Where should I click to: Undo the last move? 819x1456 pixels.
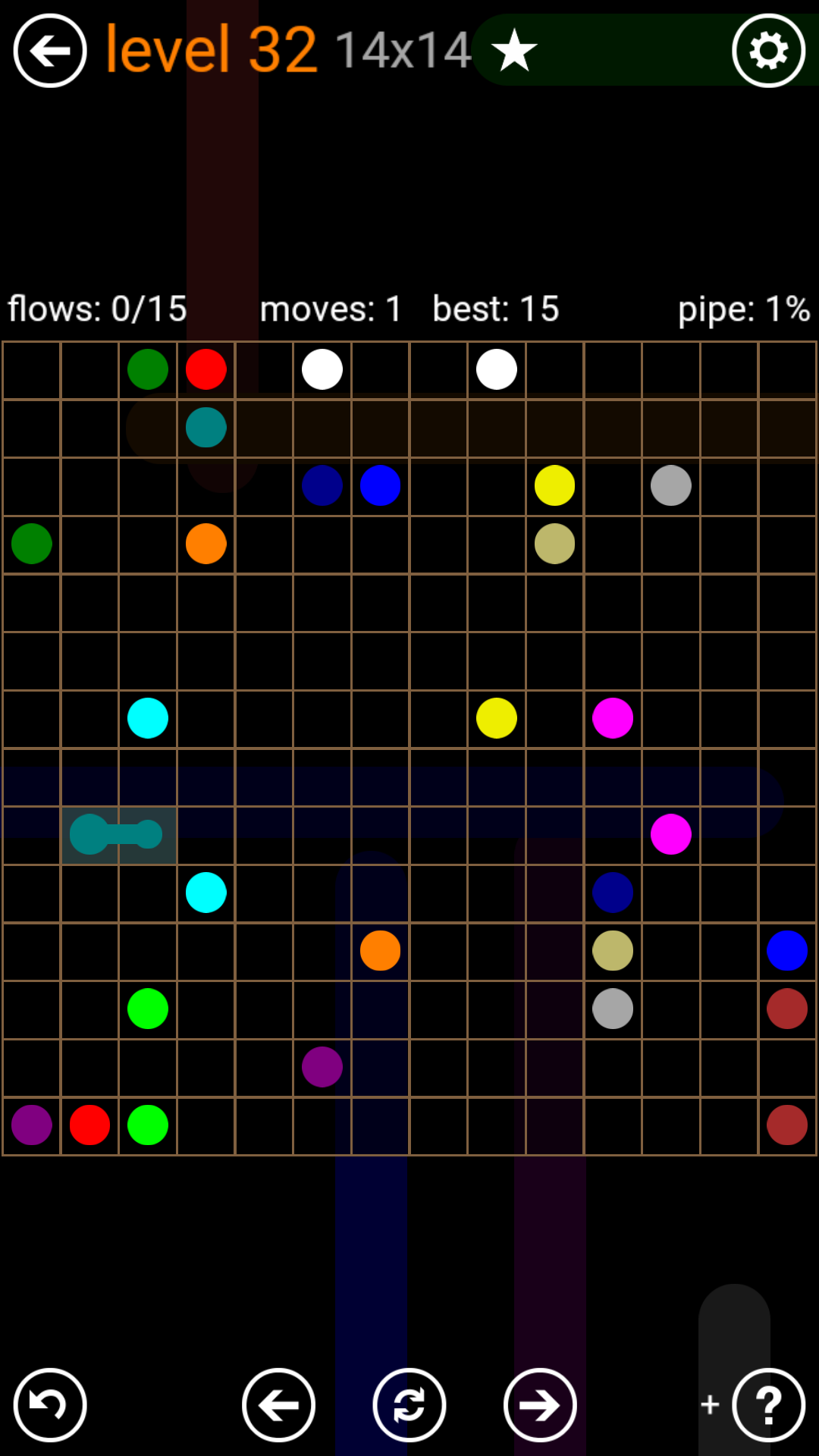(x=50, y=1405)
